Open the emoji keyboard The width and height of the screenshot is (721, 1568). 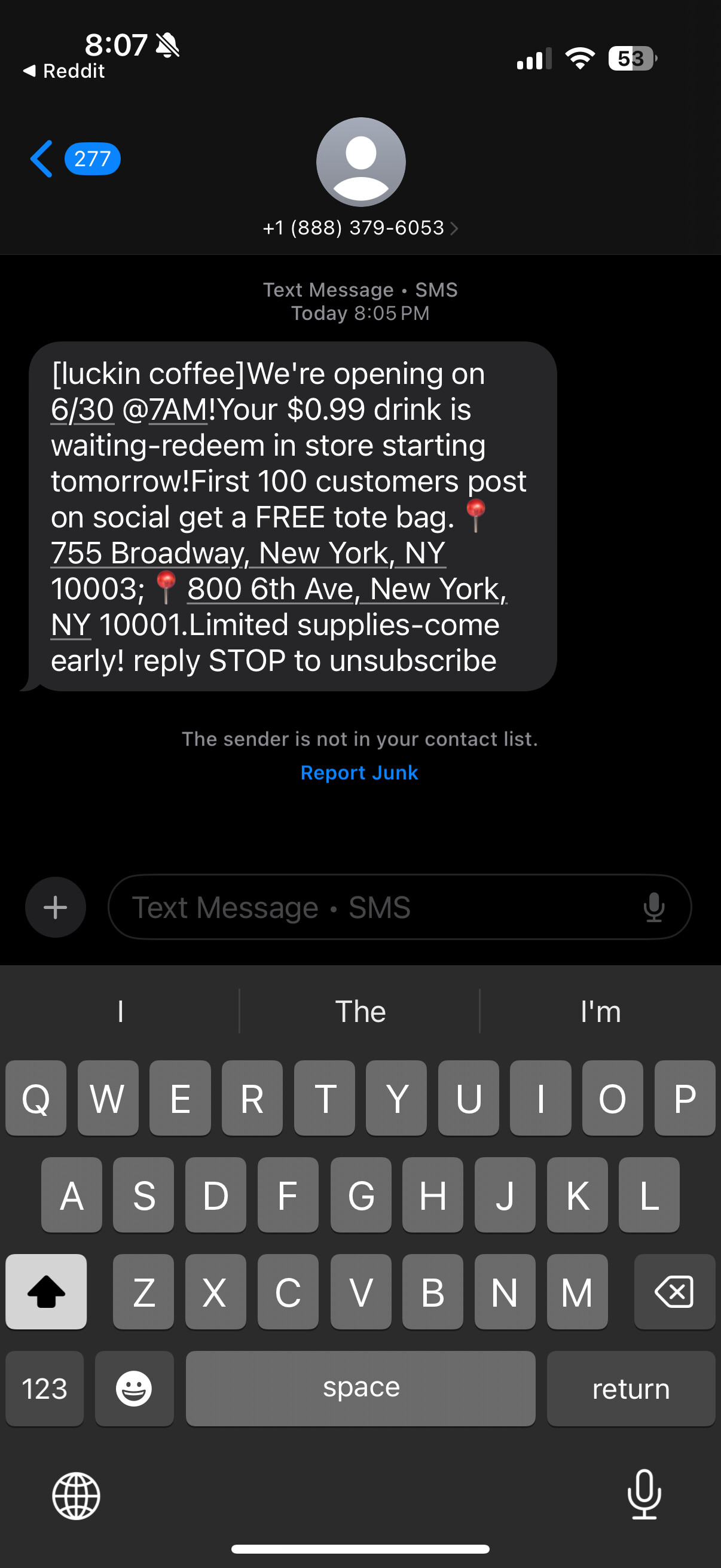pyautogui.click(x=134, y=1389)
